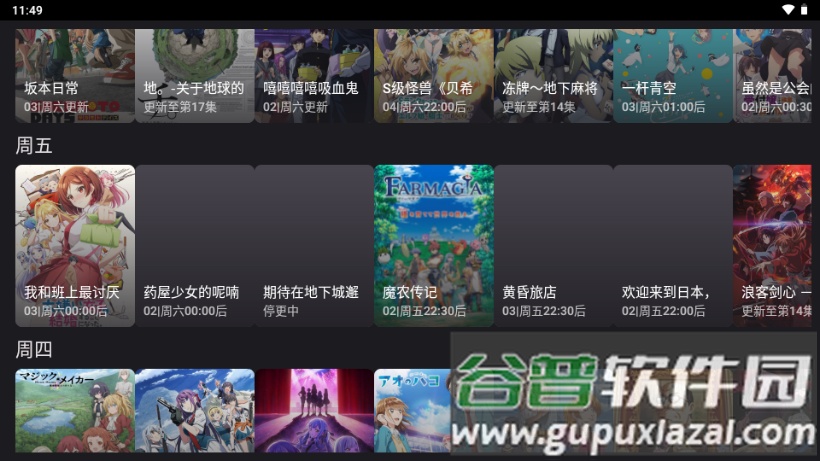820x461 pixels.
Task: Open the 坂本日常 anime card
Action: click(75, 75)
